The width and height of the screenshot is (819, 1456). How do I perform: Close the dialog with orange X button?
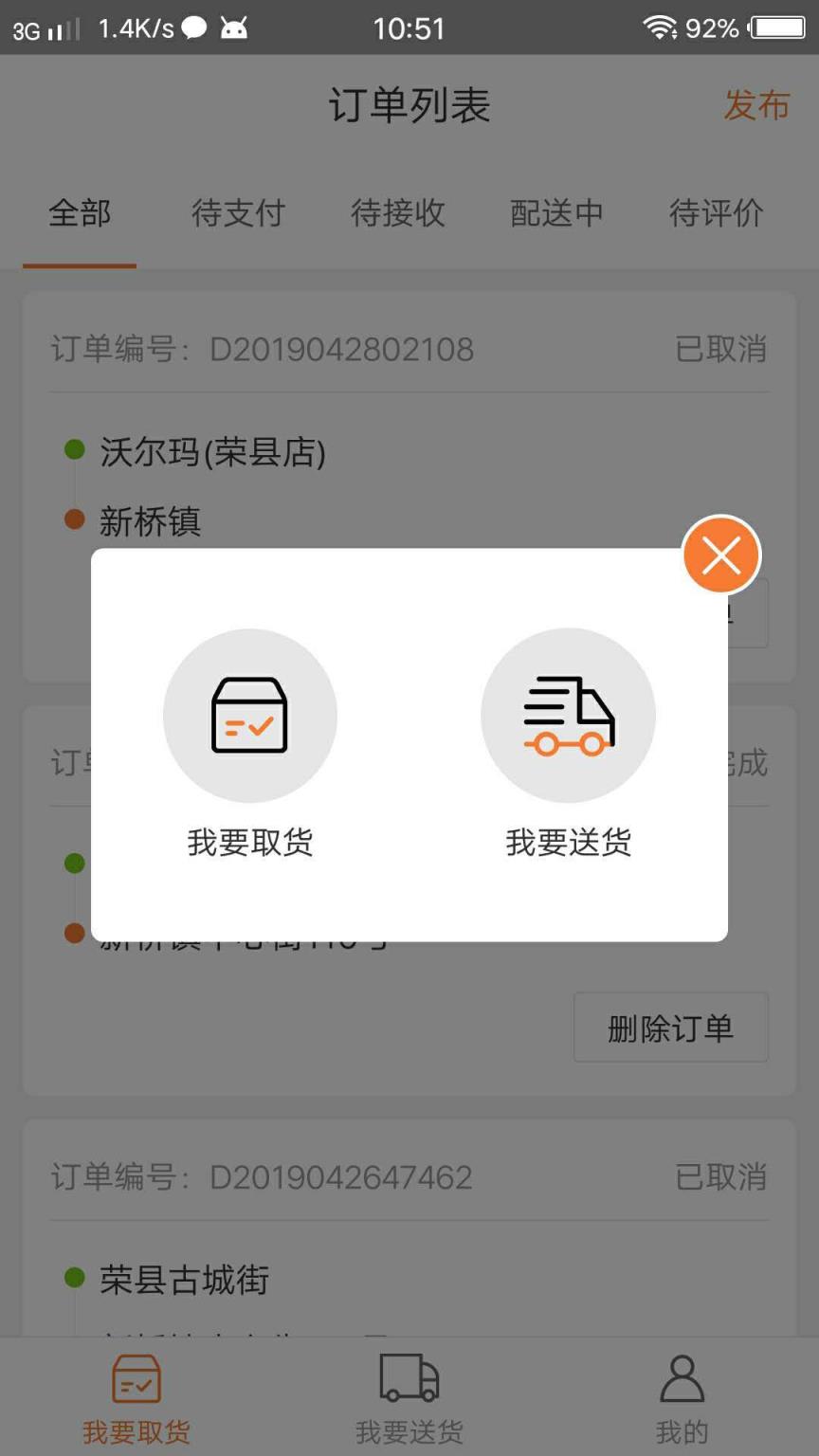point(720,555)
